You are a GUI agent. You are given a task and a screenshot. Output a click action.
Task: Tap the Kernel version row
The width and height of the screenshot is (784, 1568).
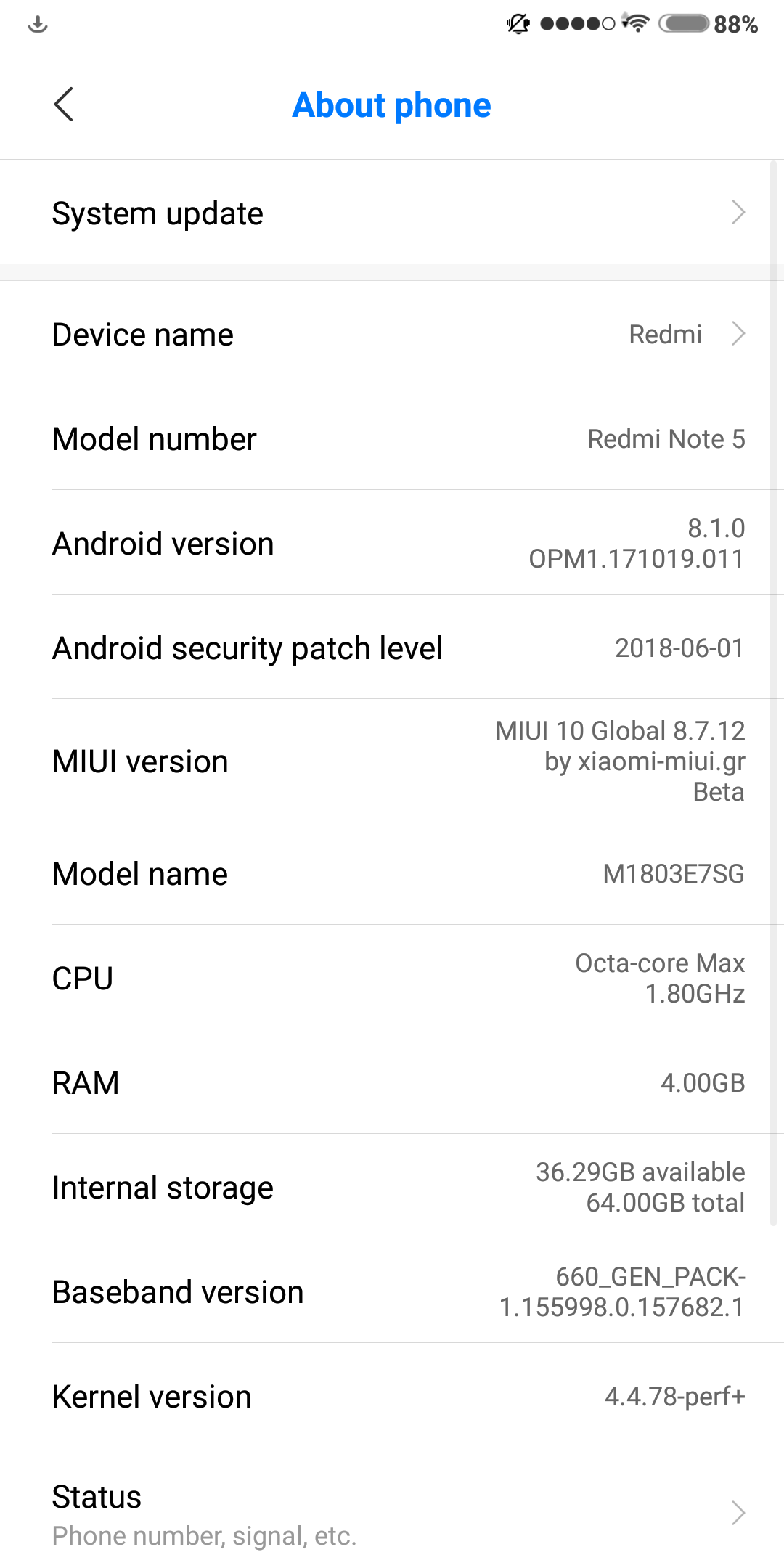[x=392, y=1396]
